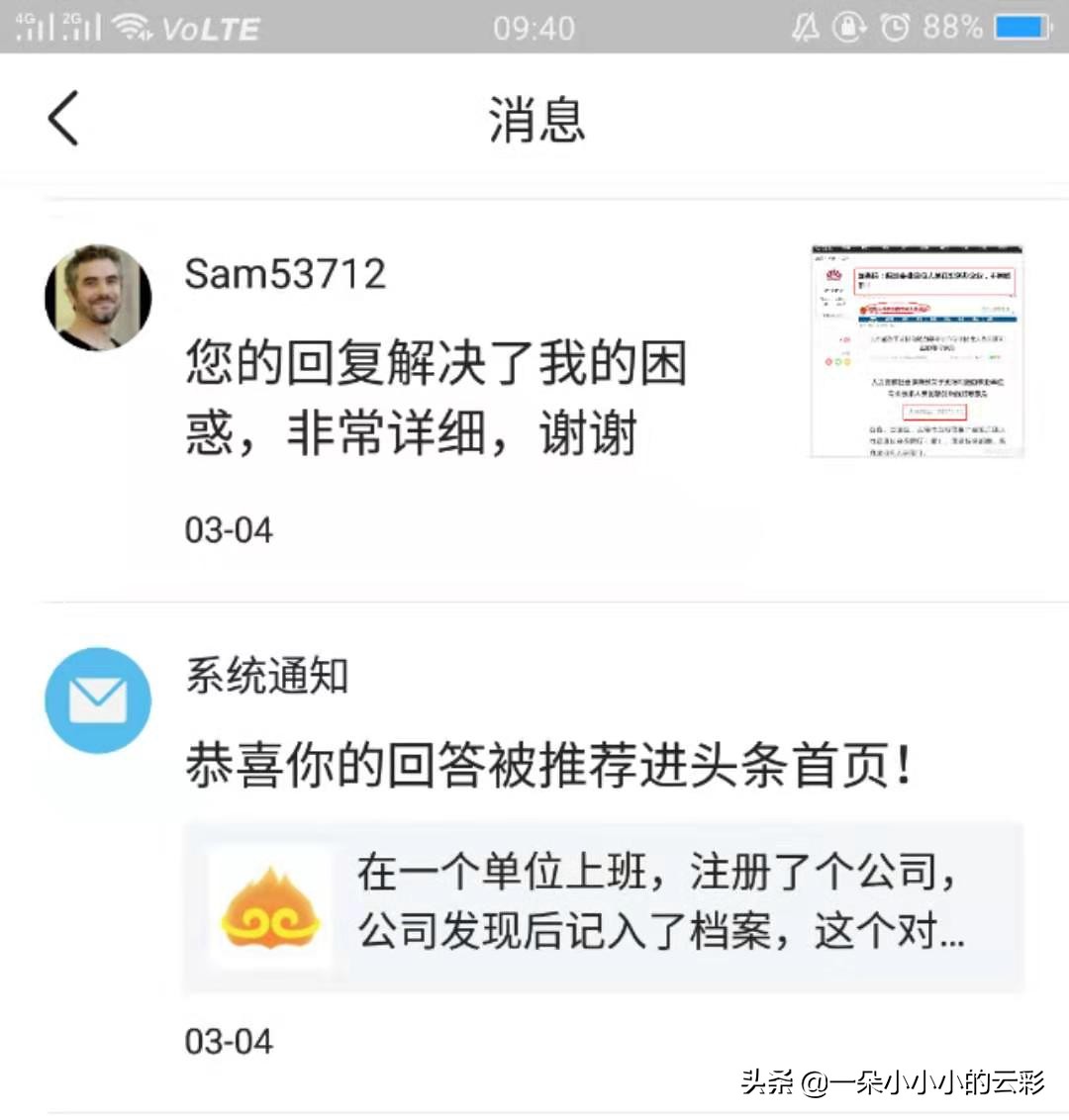1069x1120 pixels.
Task: View the thumbnail image beside Sam53712's message
Action: tap(916, 352)
